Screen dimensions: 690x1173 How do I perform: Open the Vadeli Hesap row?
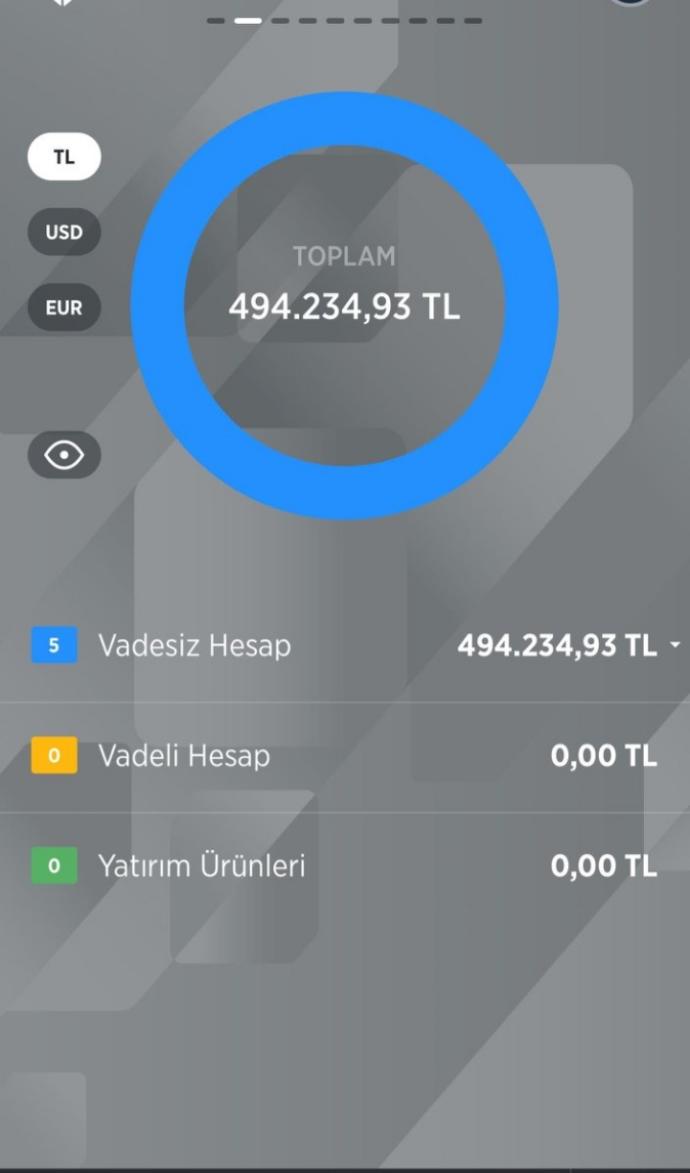click(x=345, y=756)
